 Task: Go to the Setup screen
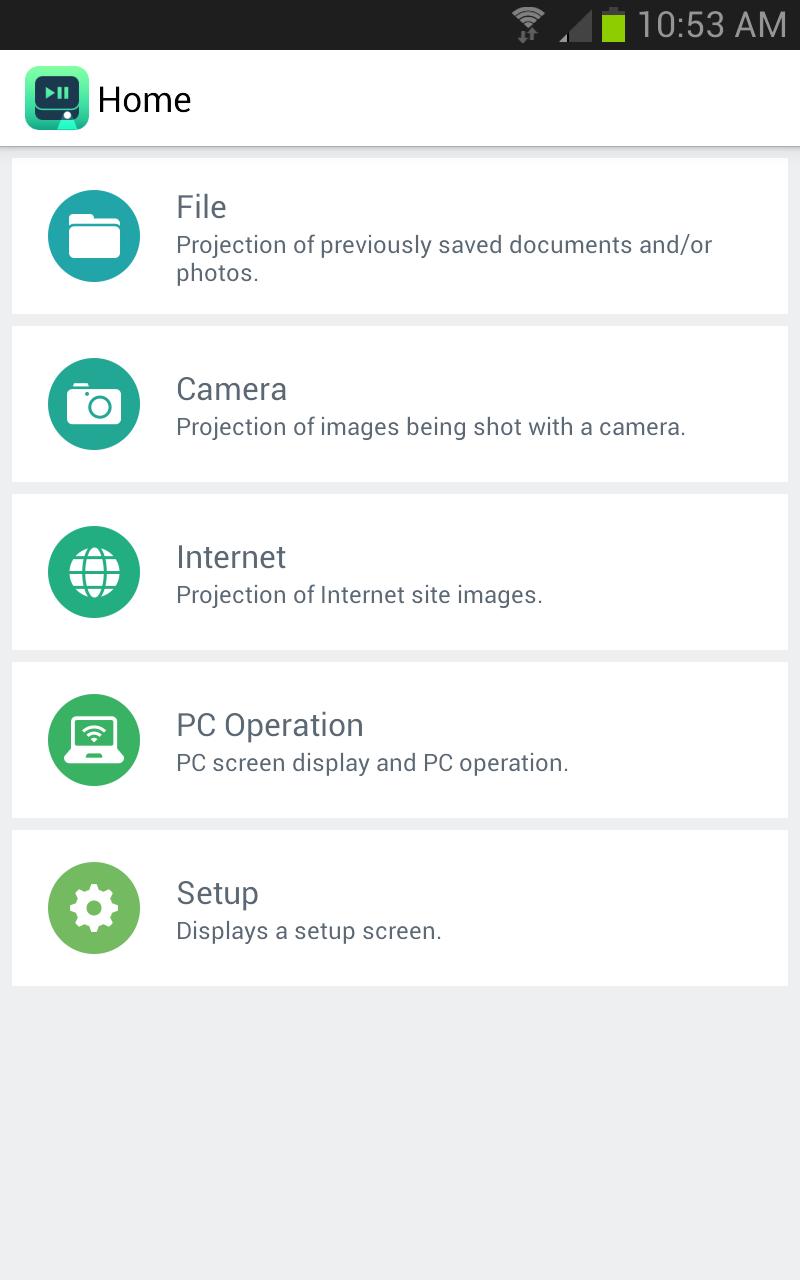click(400, 908)
